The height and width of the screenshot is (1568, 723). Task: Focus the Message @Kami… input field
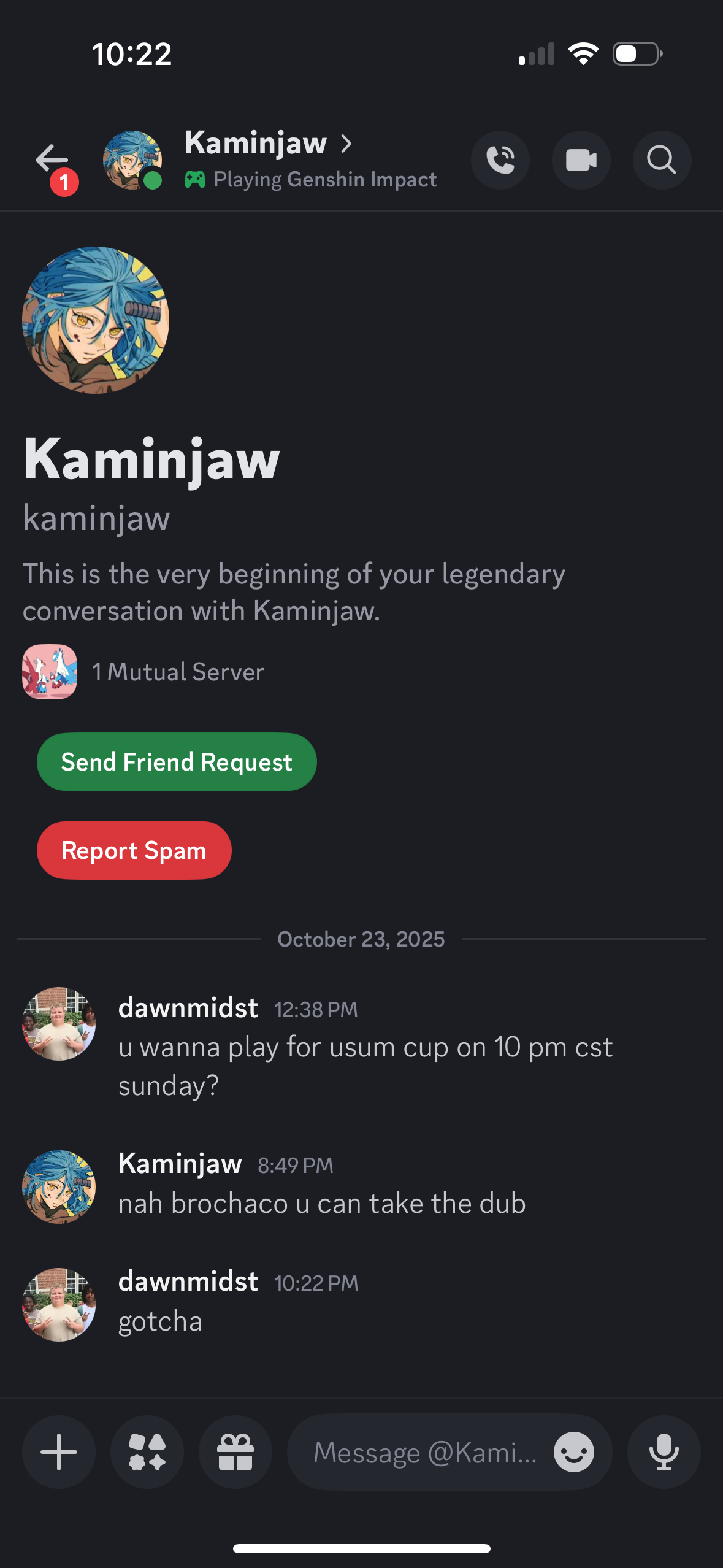424,1452
